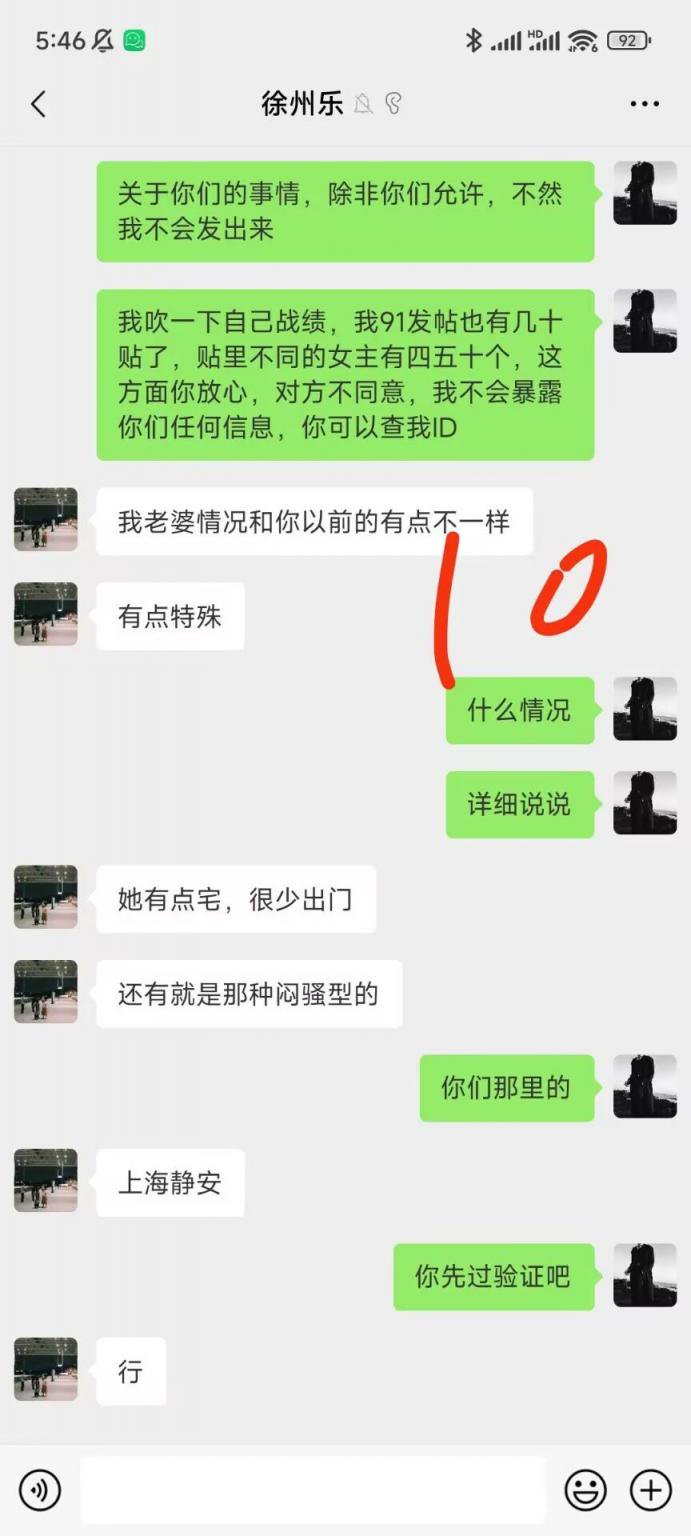
Task: Open my avatar beside "你先过验证吧"
Action: coord(645,1275)
